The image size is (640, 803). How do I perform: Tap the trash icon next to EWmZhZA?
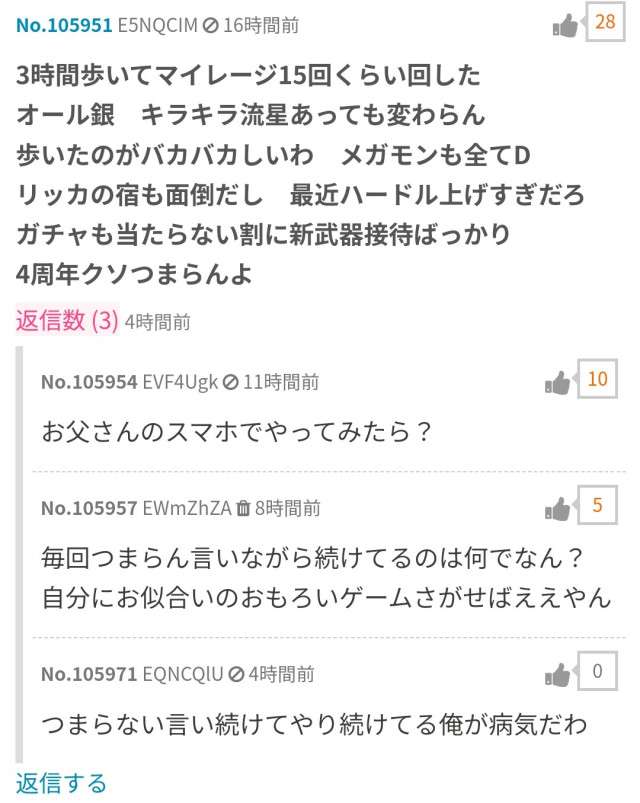click(x=242, y=508)
